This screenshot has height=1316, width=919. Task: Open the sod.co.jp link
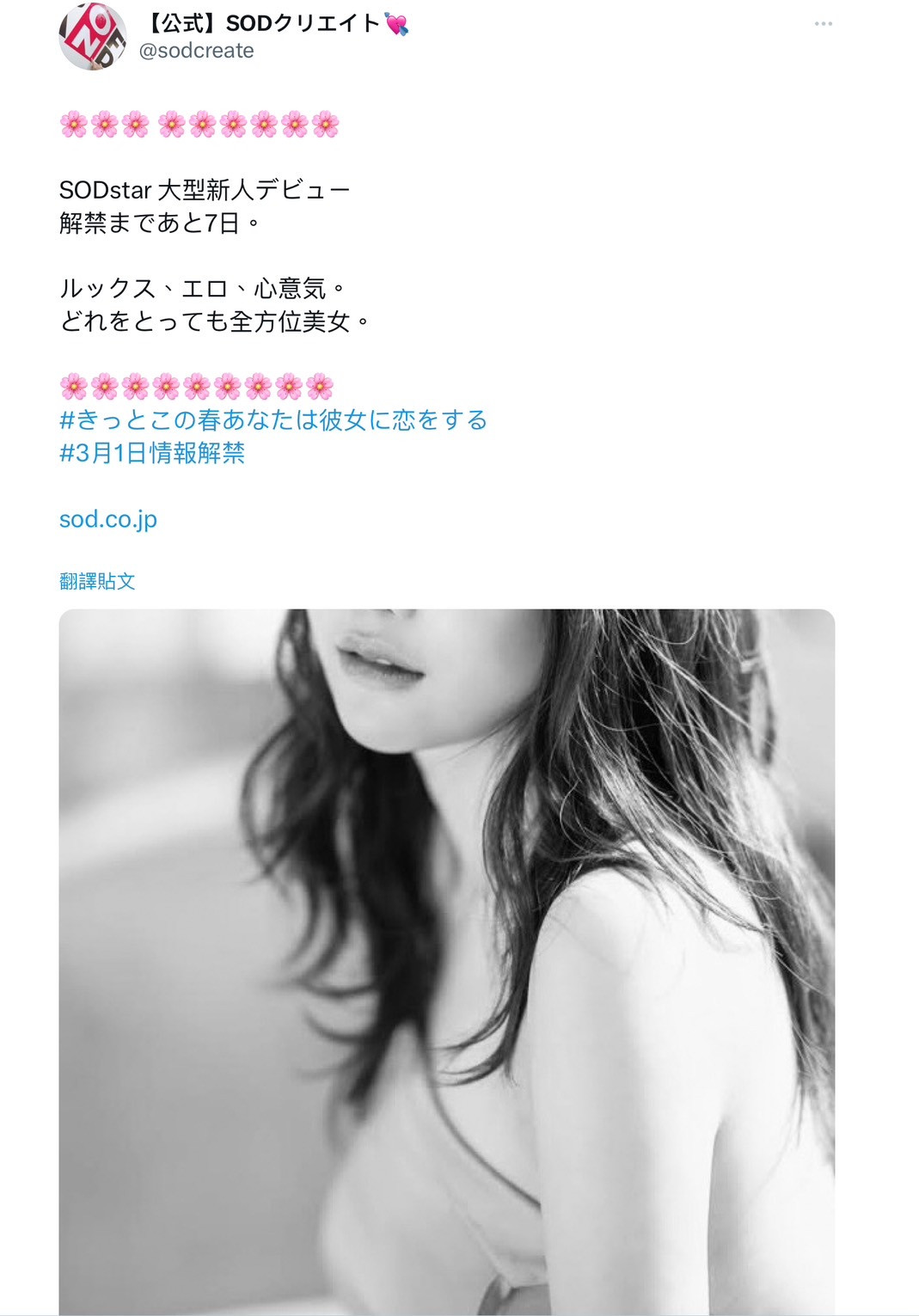(108, 519)
